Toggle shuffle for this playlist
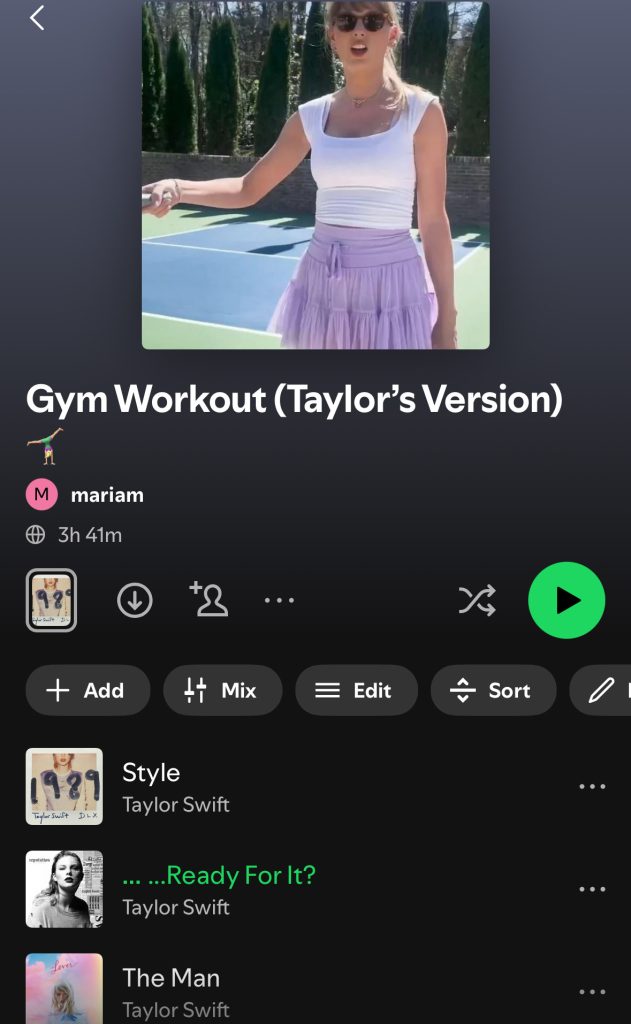Image resolution: width=631 pixels, height=1024 pixels. tap(476, 600)
